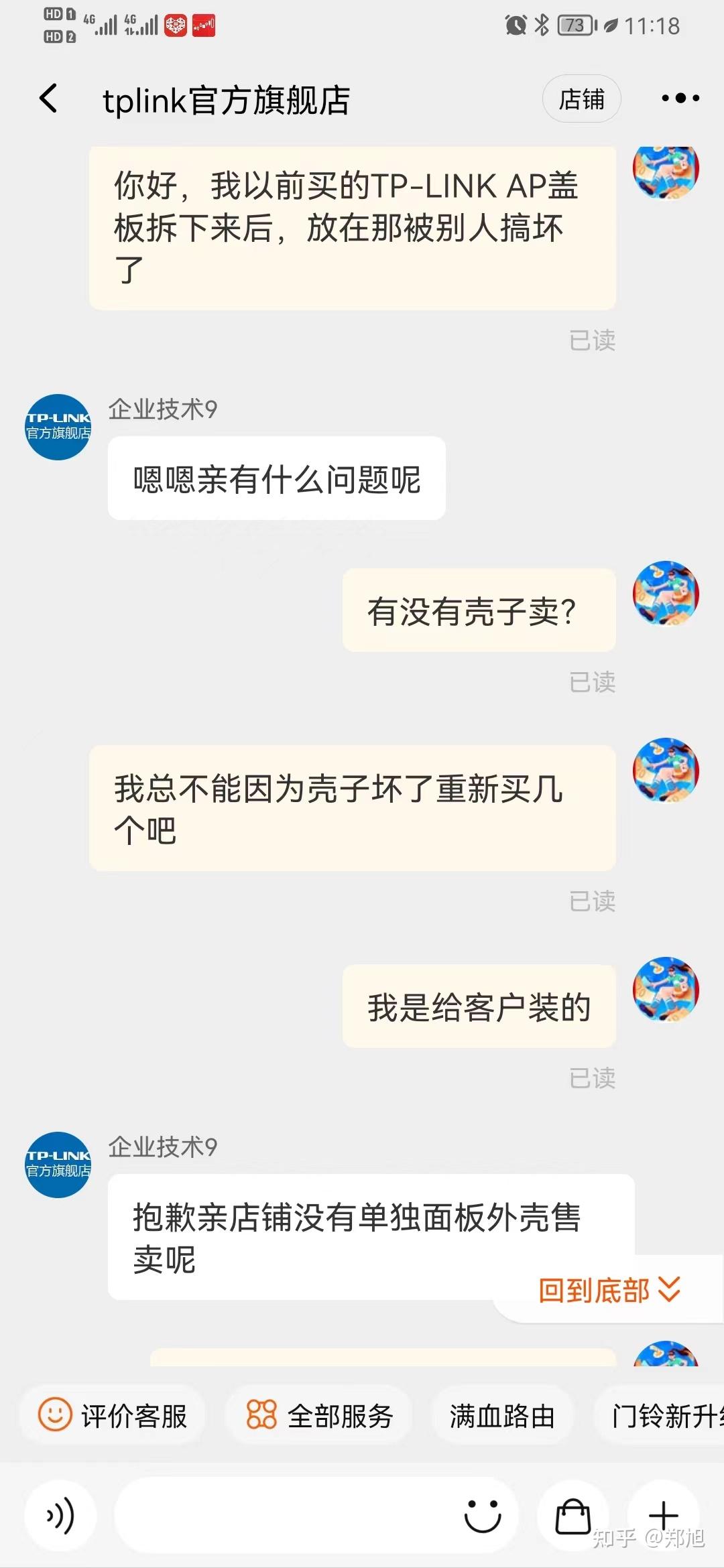Open the shopping bag icon
724x1568 pixels.
(573, 1516)
